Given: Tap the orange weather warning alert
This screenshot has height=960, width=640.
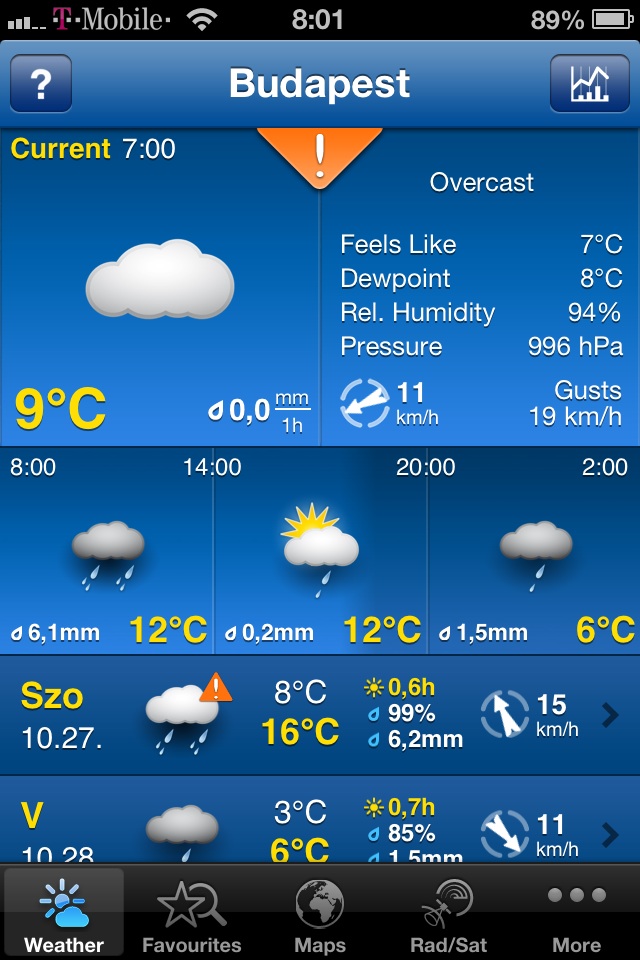Looking at the screenshot, I should click(319, 155).
